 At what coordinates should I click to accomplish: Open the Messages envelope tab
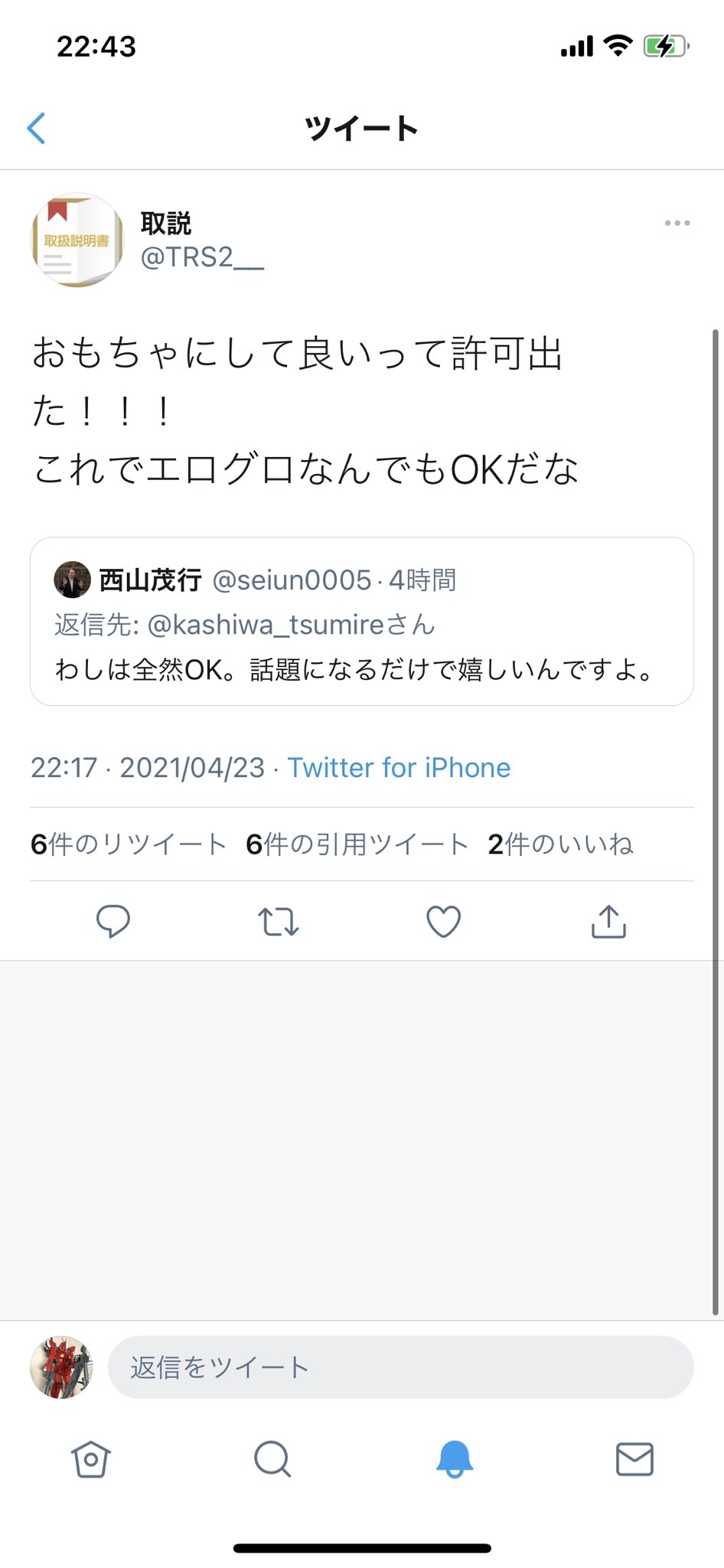point(635,1459)
